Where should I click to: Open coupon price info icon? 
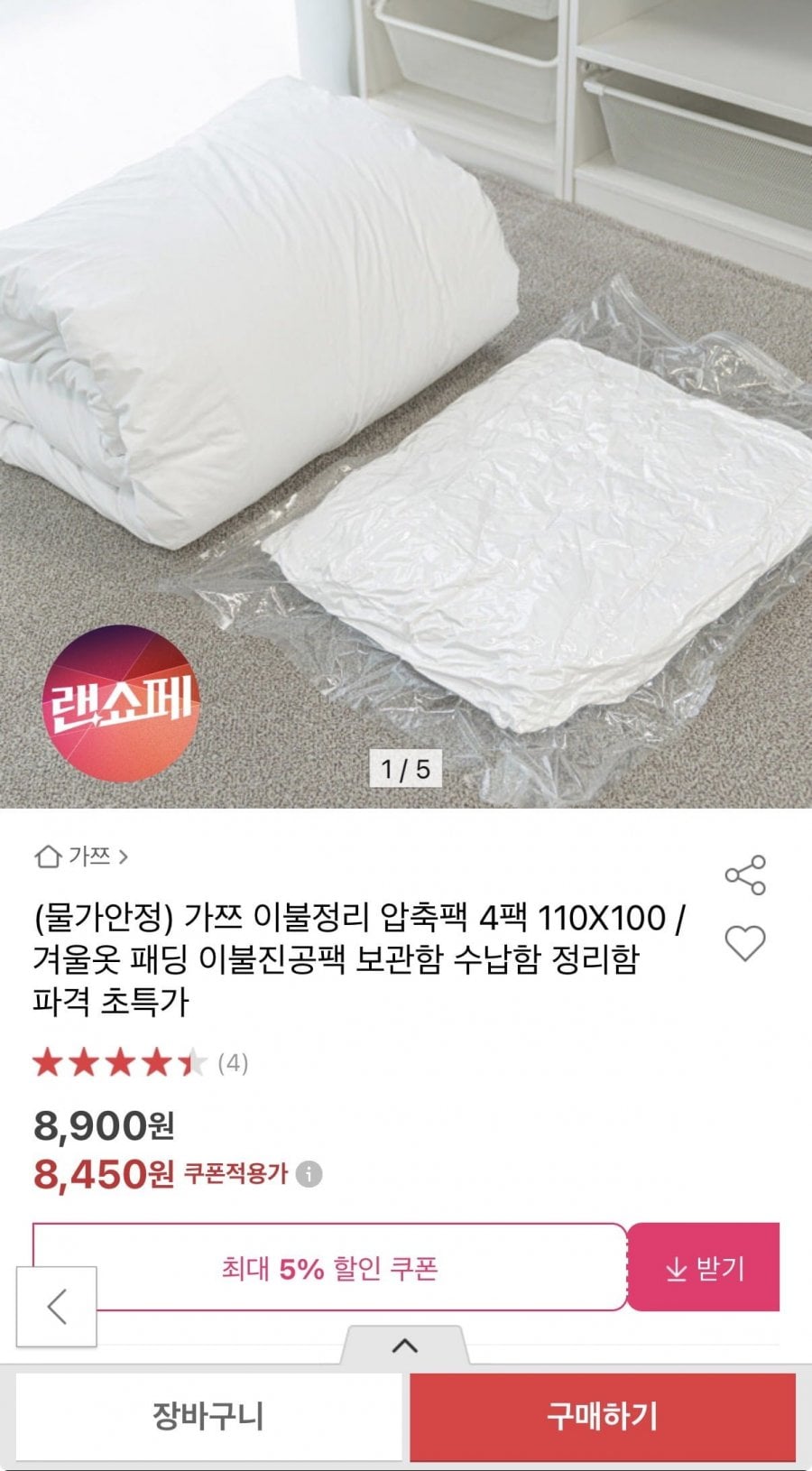(x=309, y=1174)
